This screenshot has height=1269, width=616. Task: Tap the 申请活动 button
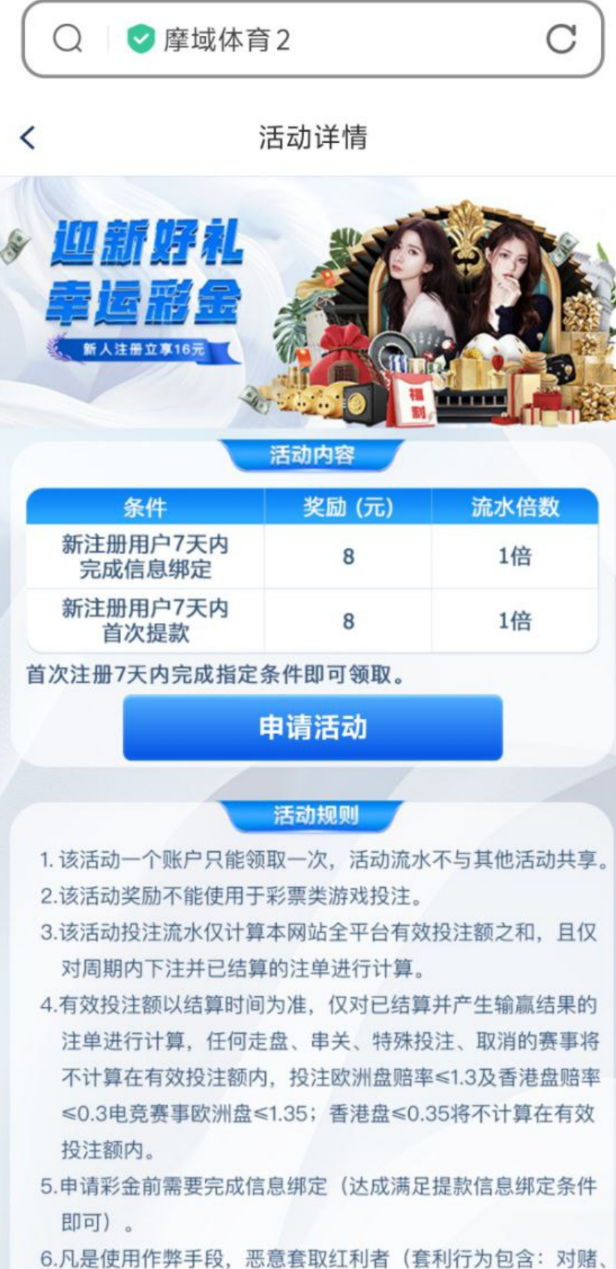click(312, 727)
